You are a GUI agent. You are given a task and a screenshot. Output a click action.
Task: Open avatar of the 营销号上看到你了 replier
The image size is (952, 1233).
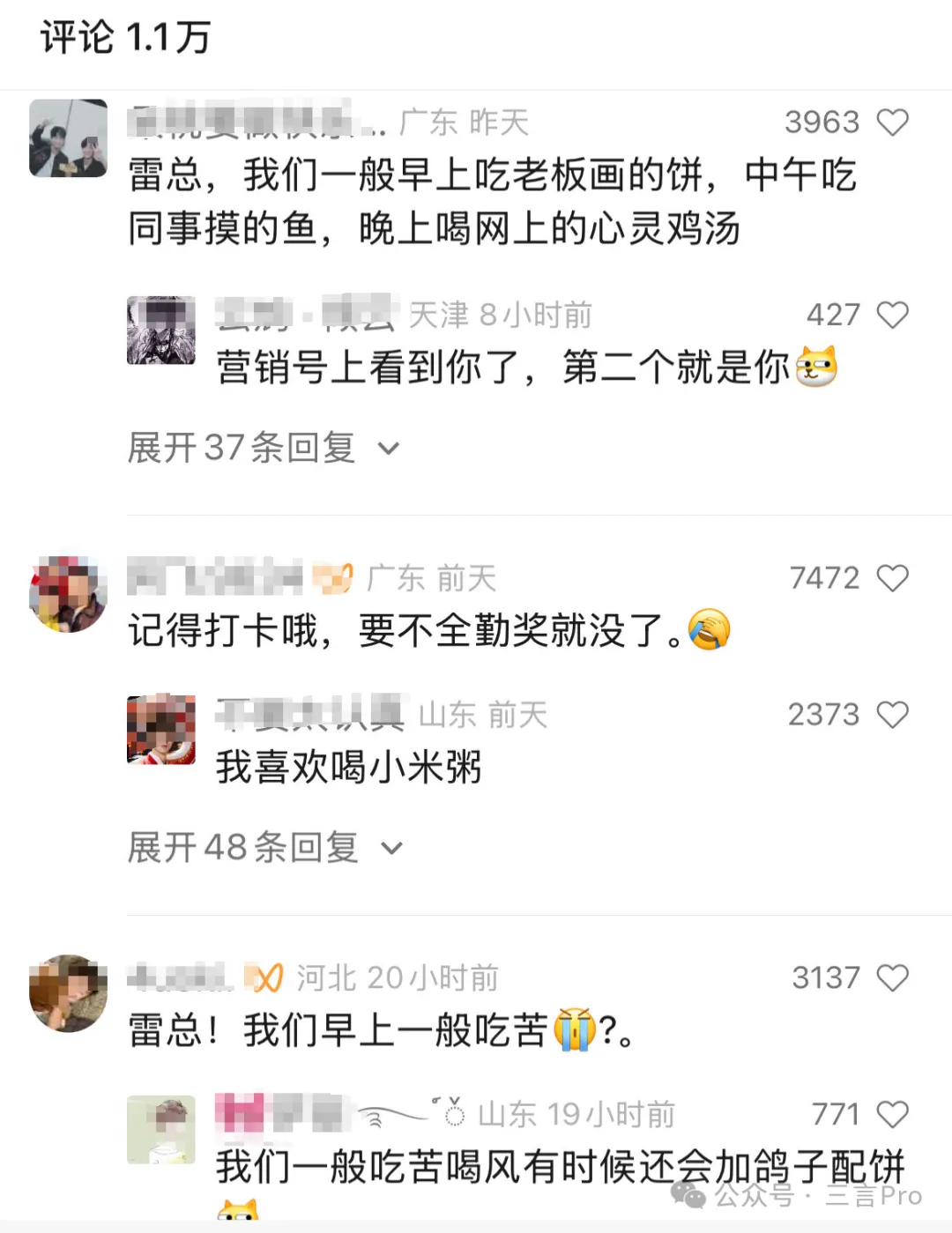[161, 331]
